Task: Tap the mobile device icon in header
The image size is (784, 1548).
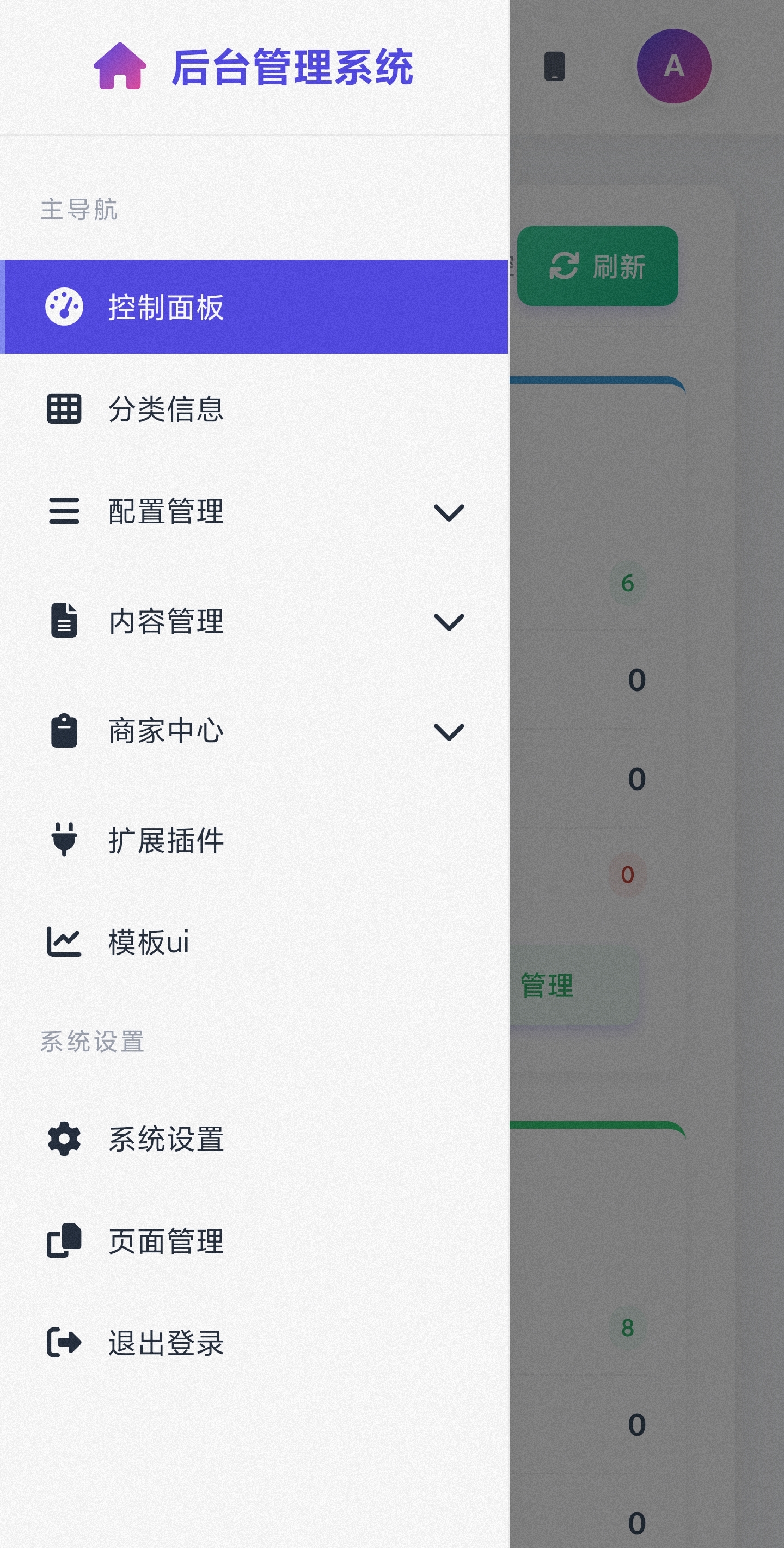Action: pos(554,66)
